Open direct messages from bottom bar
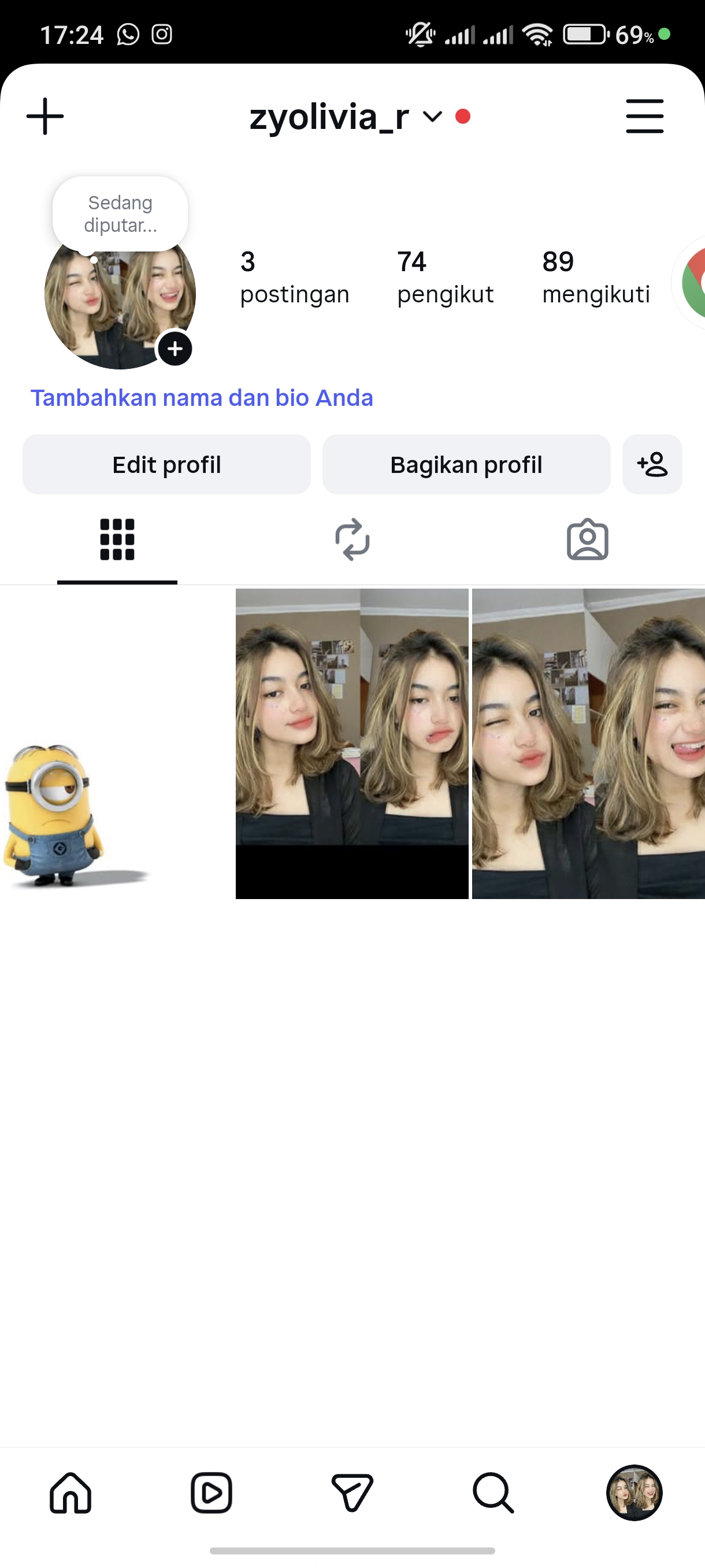The width and height of the screenshot is (705, 1568). pos(352,1492)
